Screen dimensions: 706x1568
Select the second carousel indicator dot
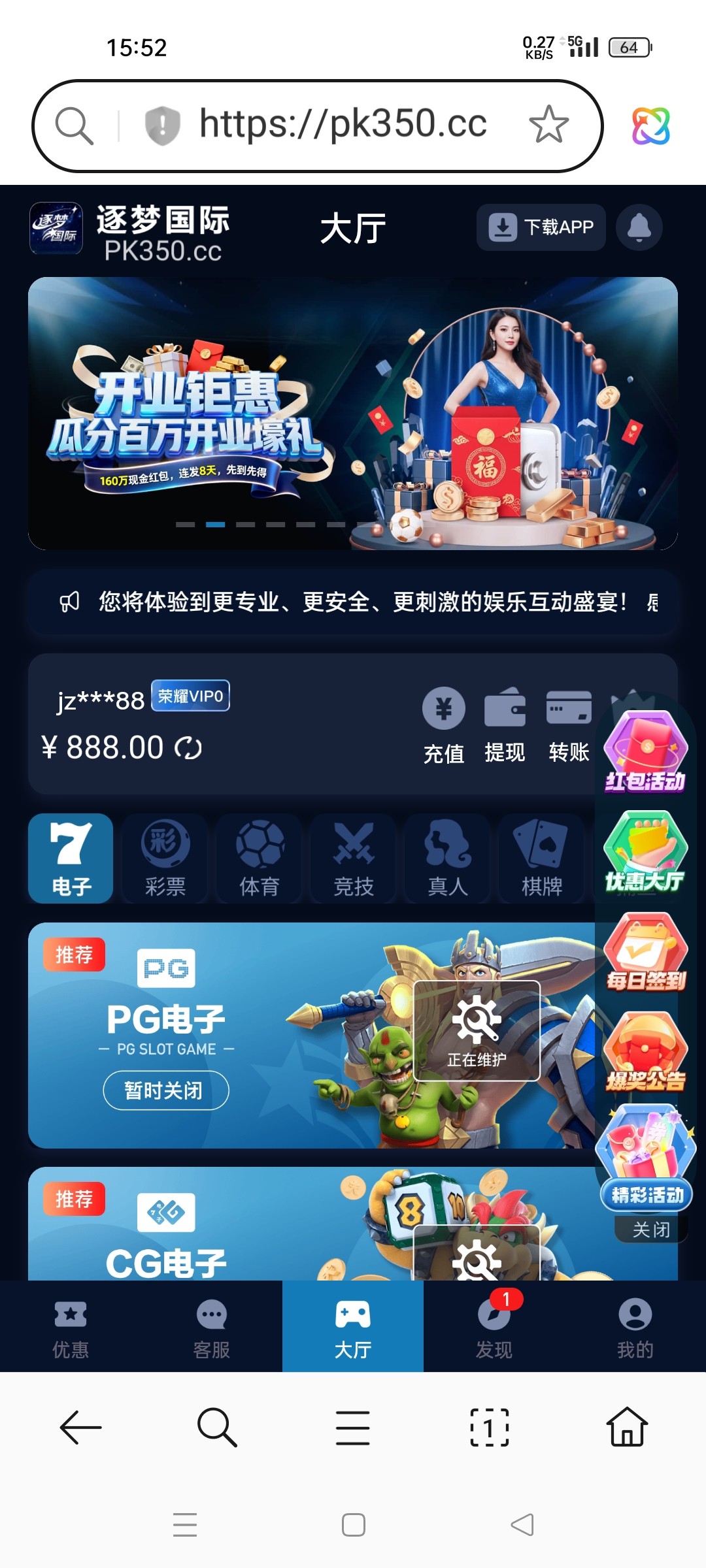216,523
